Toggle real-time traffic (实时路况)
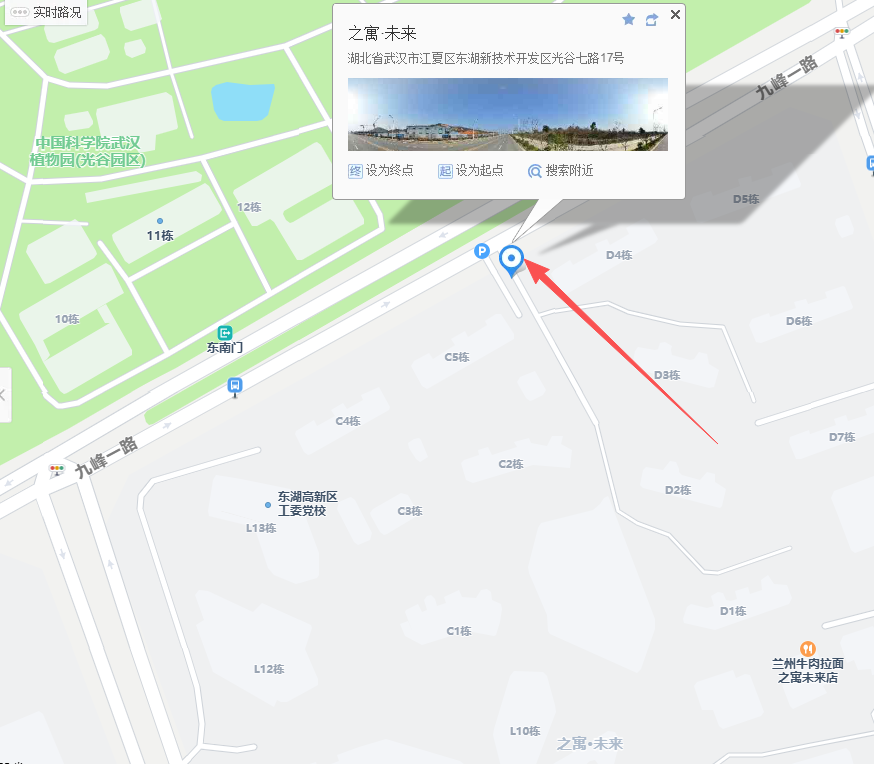 click(x=45, y=13)
